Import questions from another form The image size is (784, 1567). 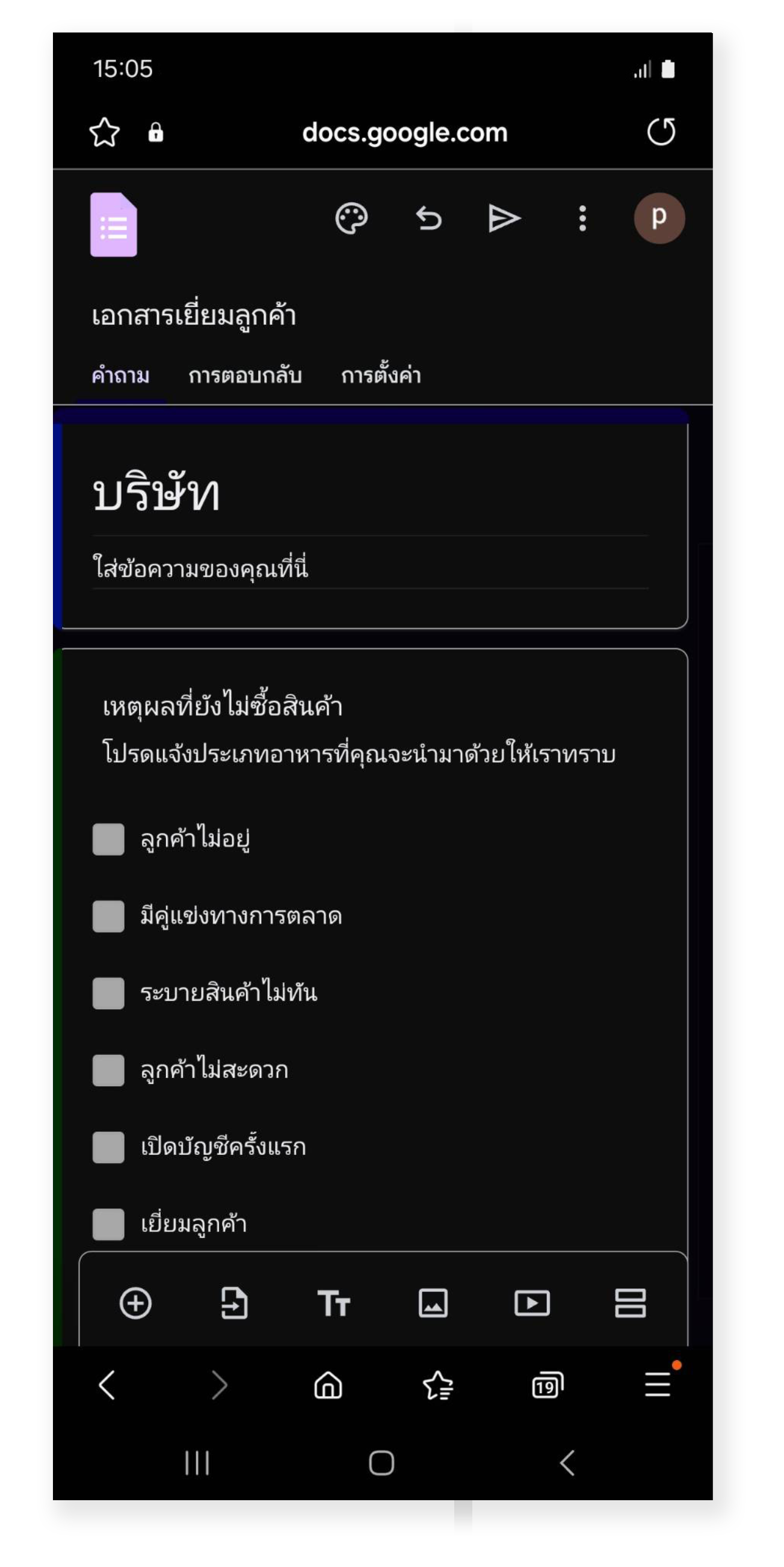[x=234, y=1303]
